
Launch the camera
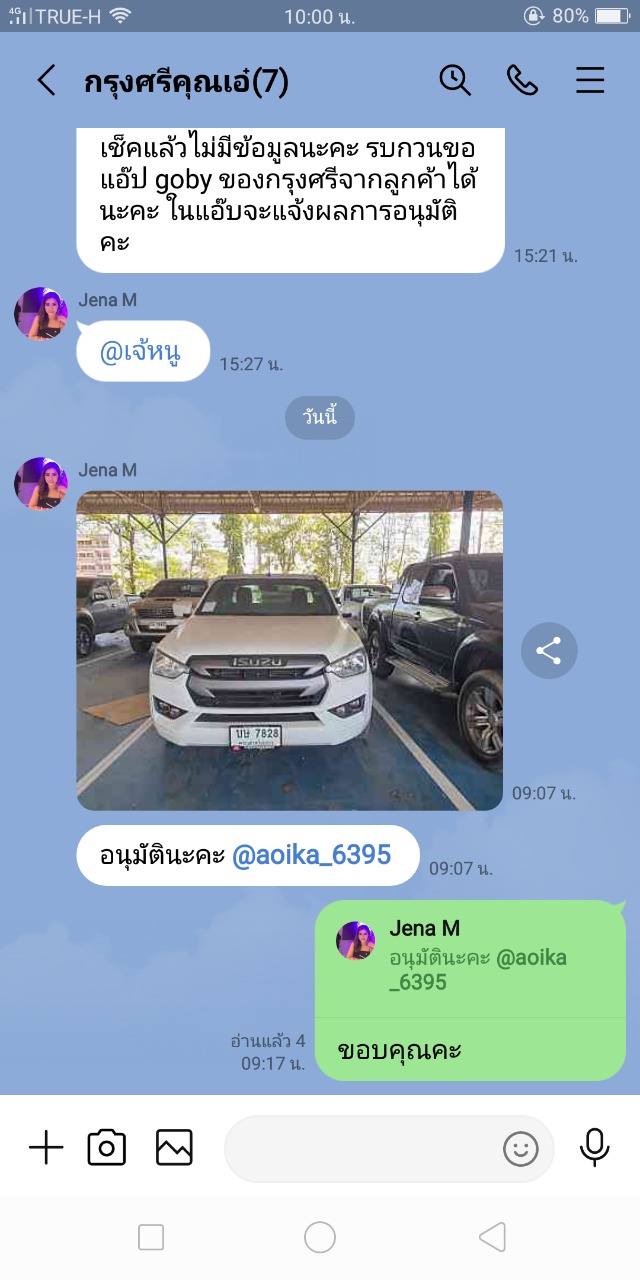107,1148
